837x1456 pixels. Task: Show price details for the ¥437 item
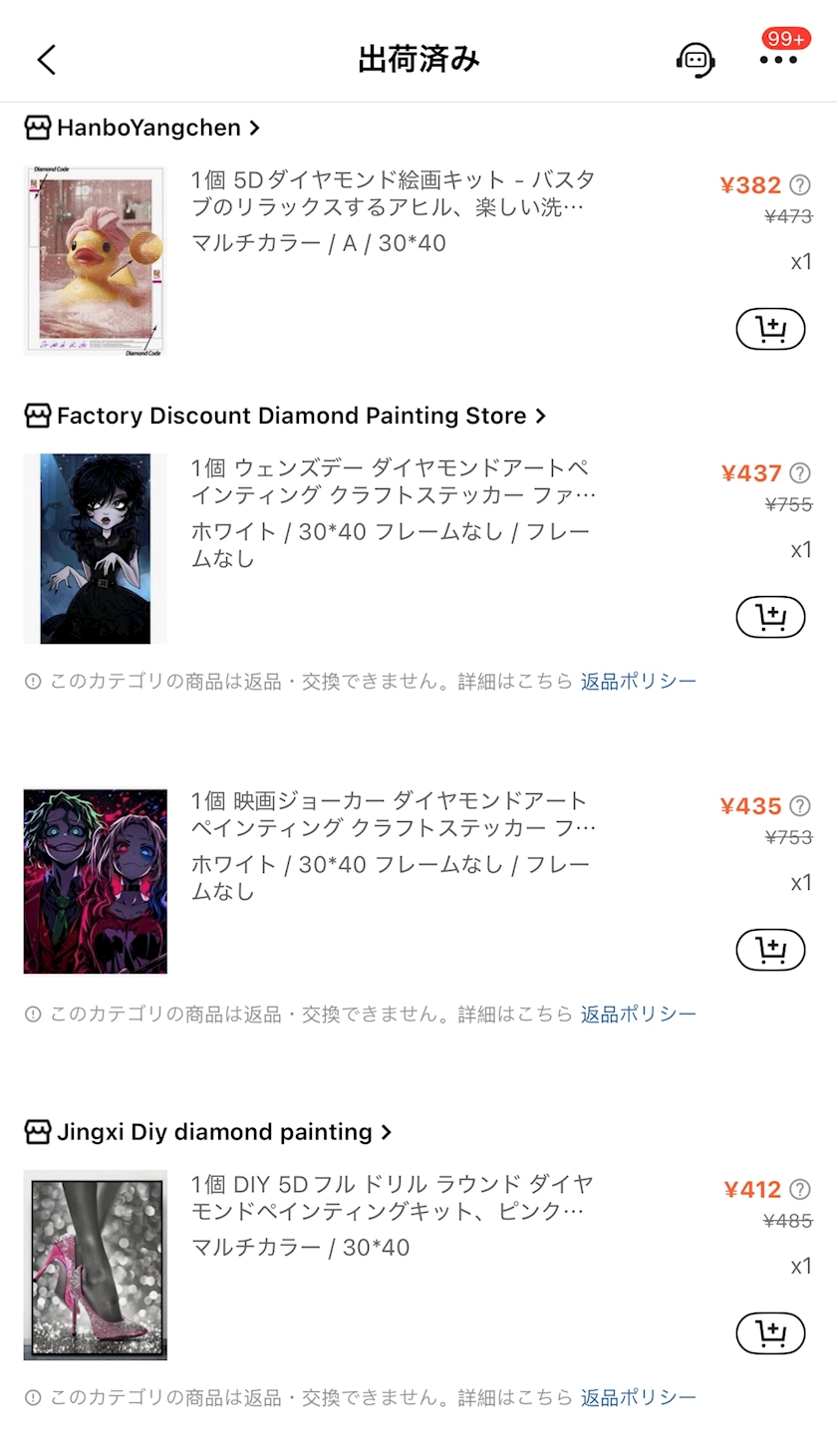tap(799, 473)
